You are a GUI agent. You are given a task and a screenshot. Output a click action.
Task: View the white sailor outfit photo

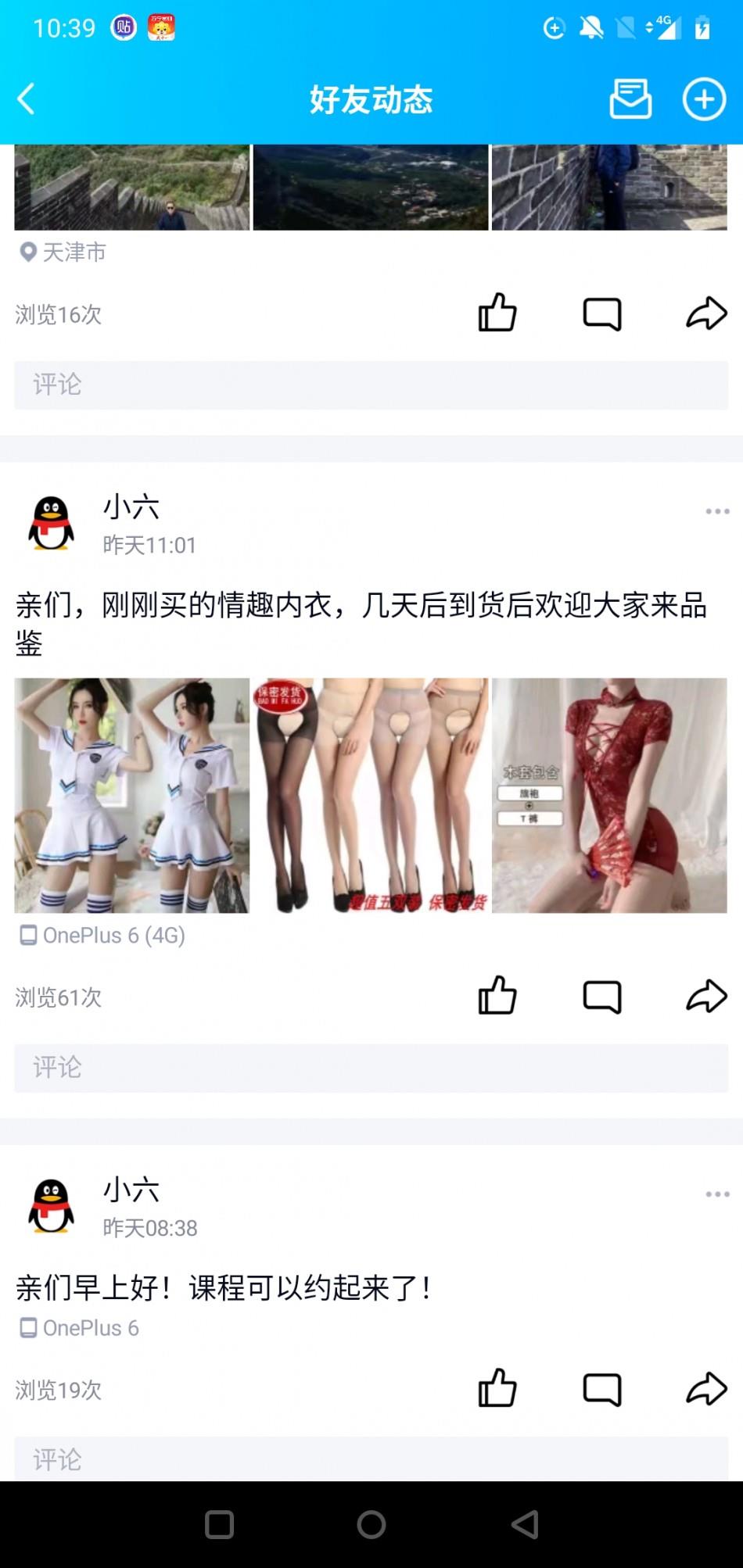[x=132, y=795]
